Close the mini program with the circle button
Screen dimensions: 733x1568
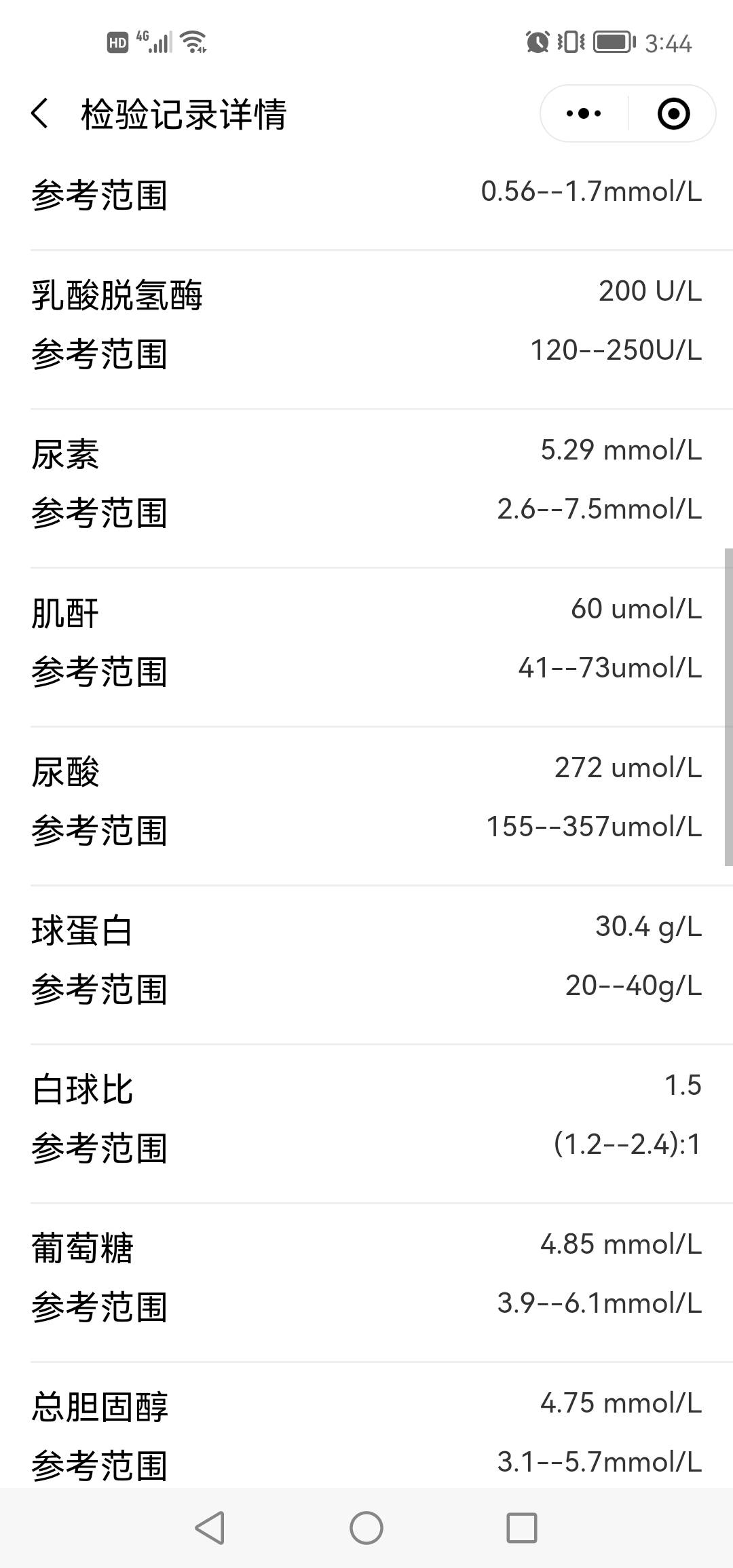[673, 113]
